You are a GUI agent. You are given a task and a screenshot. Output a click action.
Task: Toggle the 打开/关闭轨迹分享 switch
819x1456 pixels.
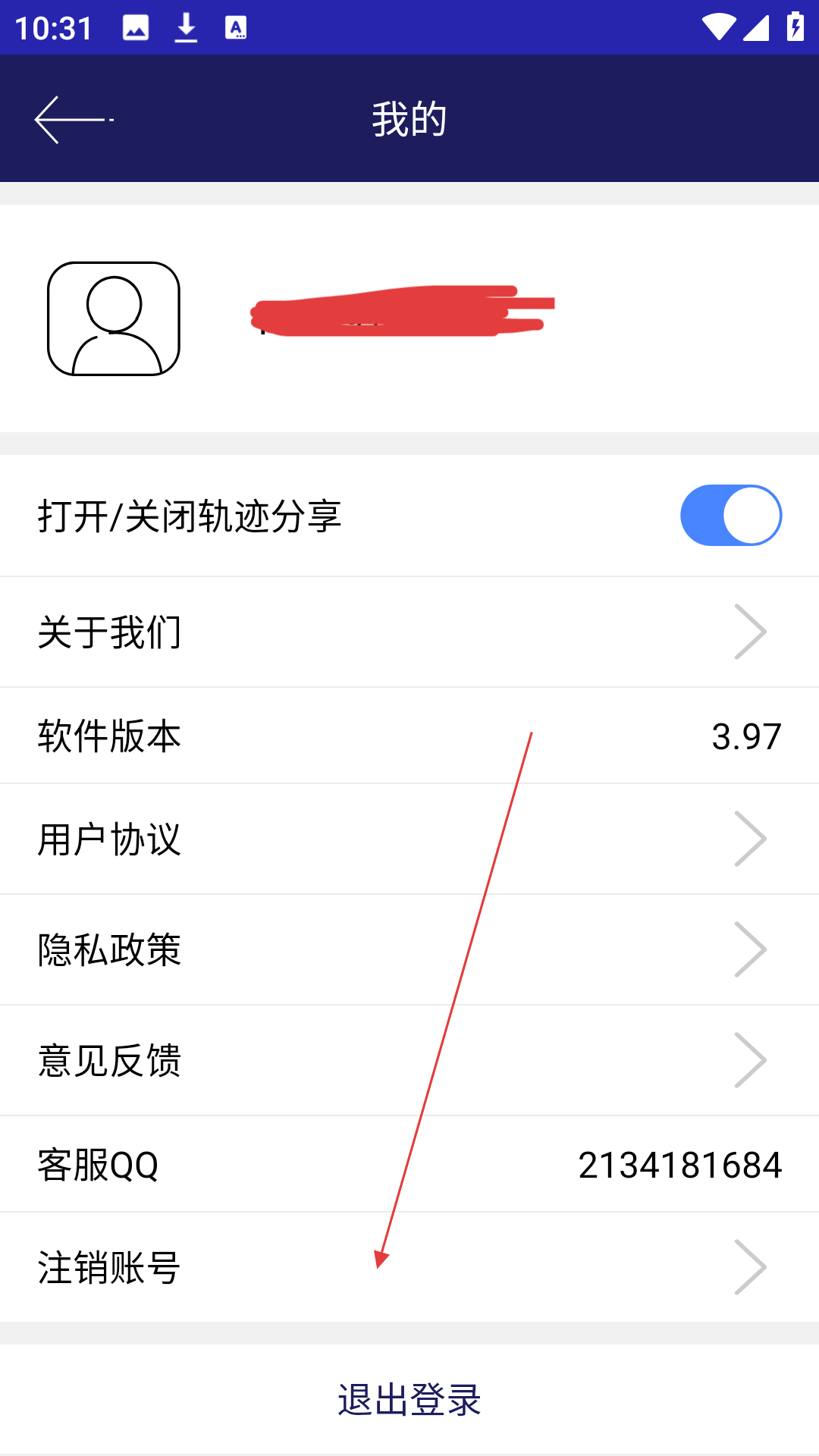731,516
